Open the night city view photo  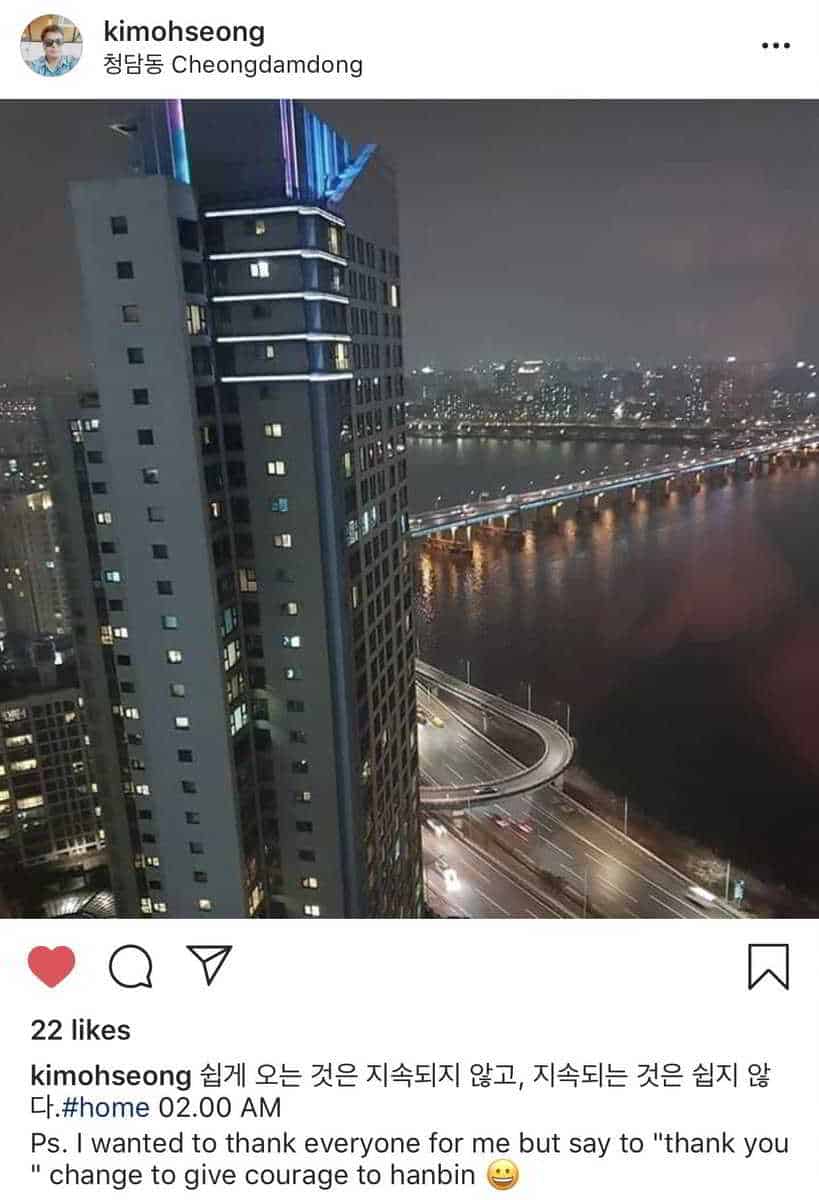click(409, 508)
